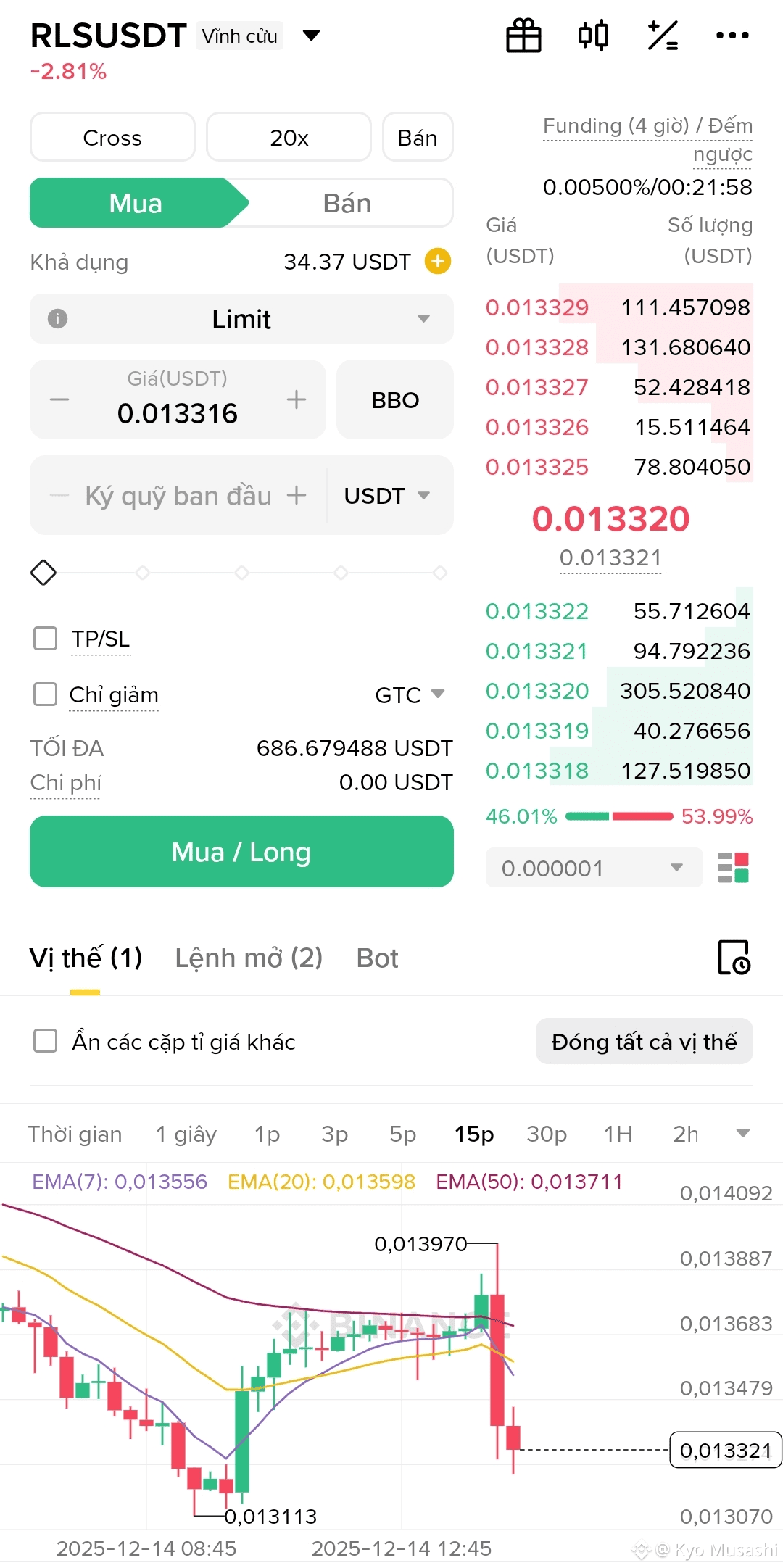Image resolution: width=783 pixels, height=1568 pixels.
Task: Change the USDT unit dropdown
Action: coord(387,496)
